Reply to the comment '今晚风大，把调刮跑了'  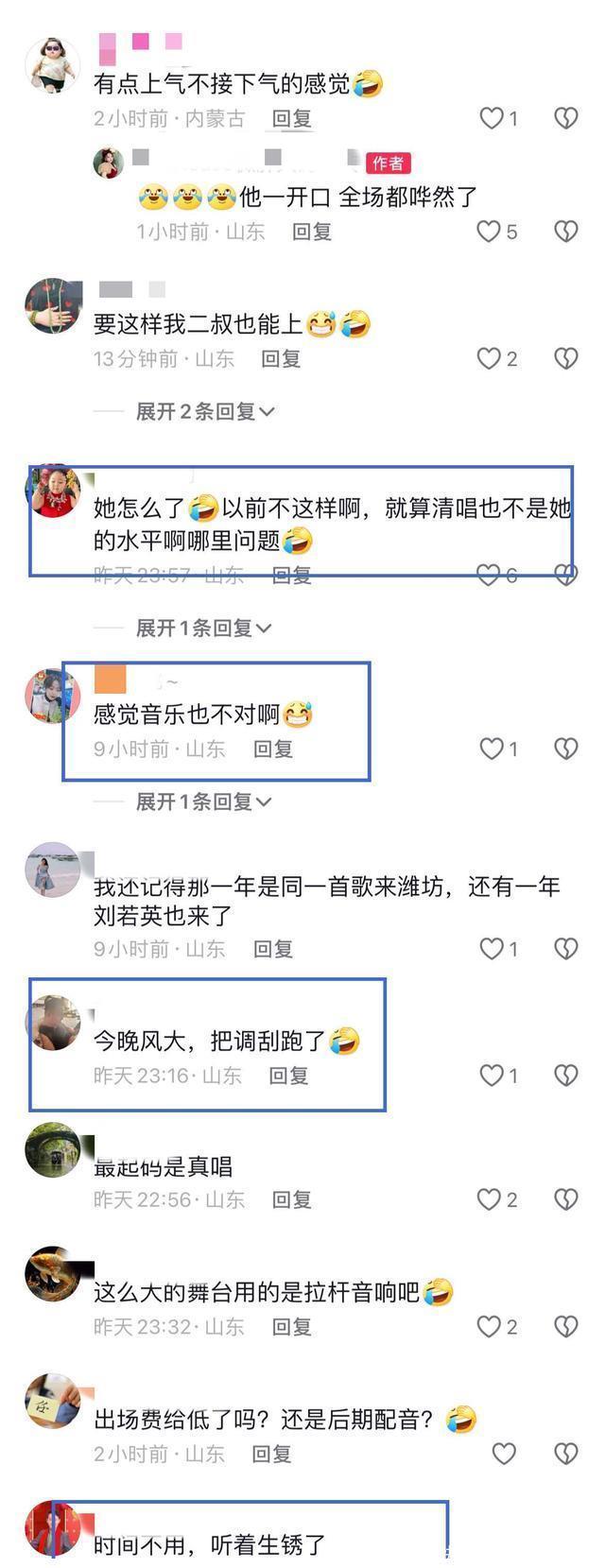288,1076
